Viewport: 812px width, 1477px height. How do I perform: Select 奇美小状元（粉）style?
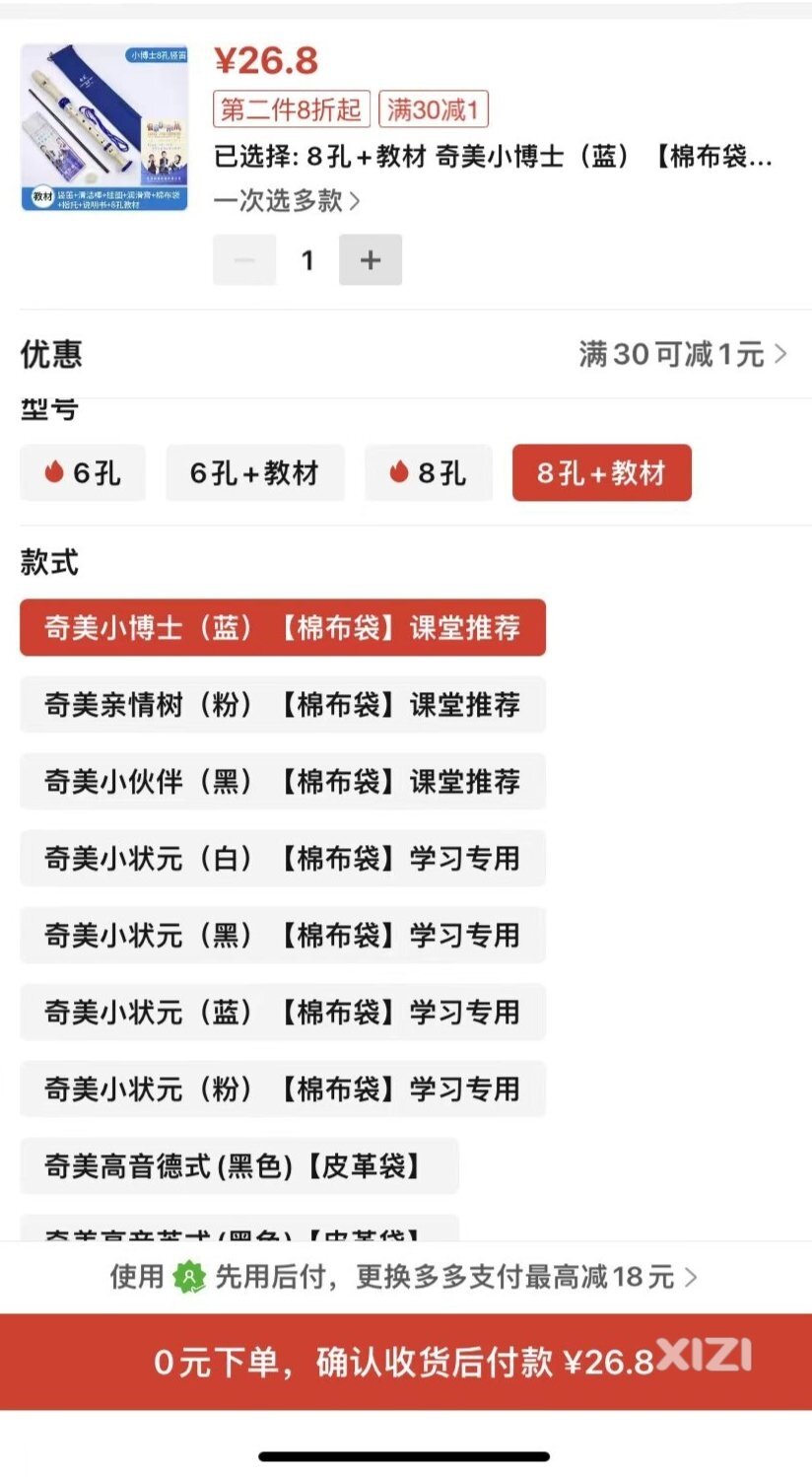[x=283, y=1089]
